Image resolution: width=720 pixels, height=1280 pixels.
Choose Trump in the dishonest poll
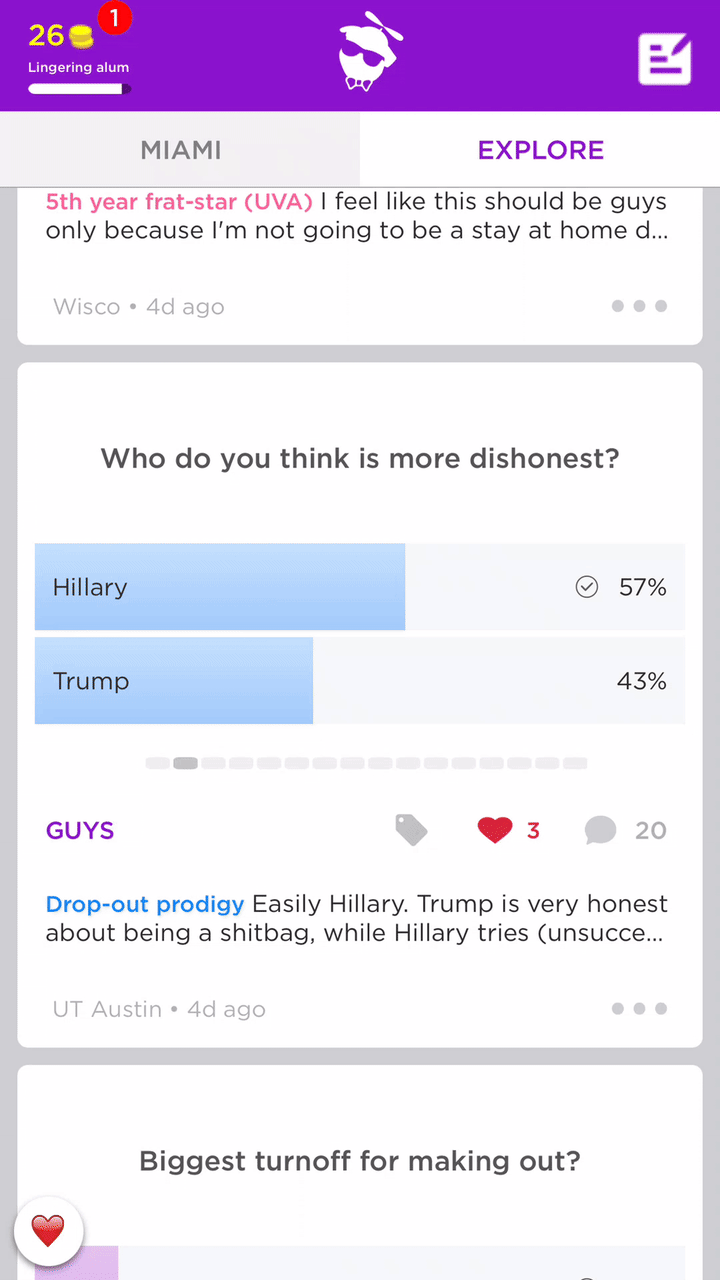(x=360, y=681)
